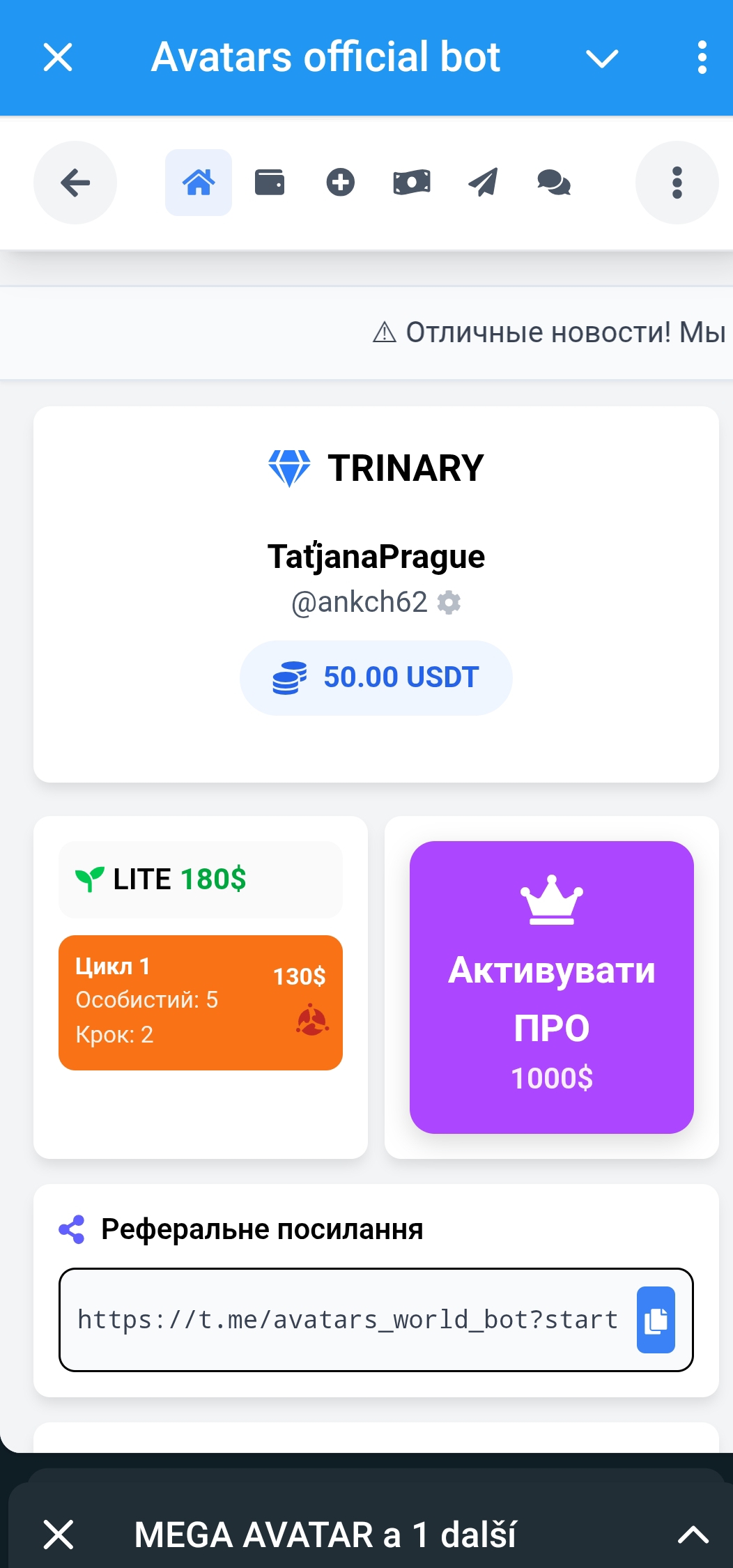Screen dimensions: 733x1568
Task: Collapse the mini app with the header chevron
Action: pyautogui.click(x=602, y=59)
